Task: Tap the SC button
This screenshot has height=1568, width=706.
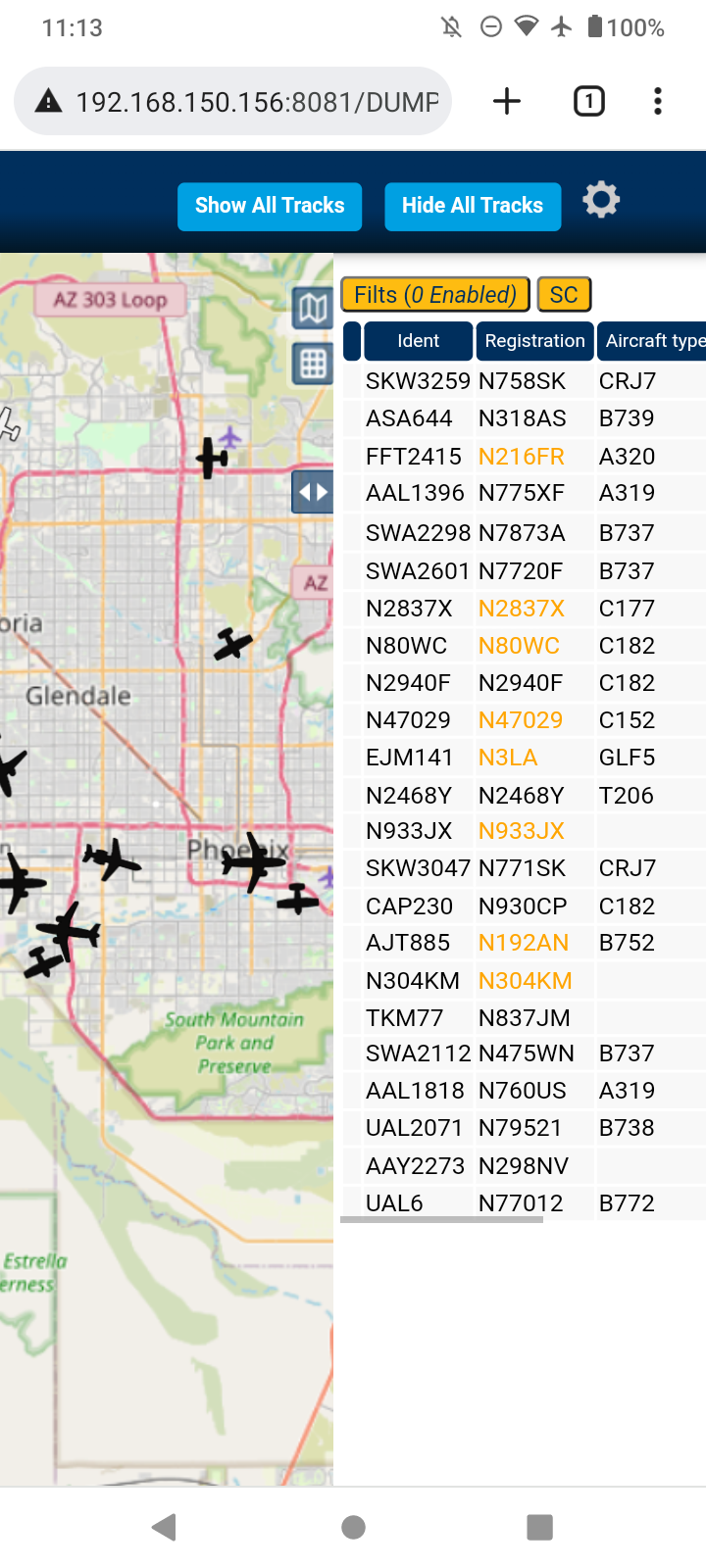Action: pos(564,295)
